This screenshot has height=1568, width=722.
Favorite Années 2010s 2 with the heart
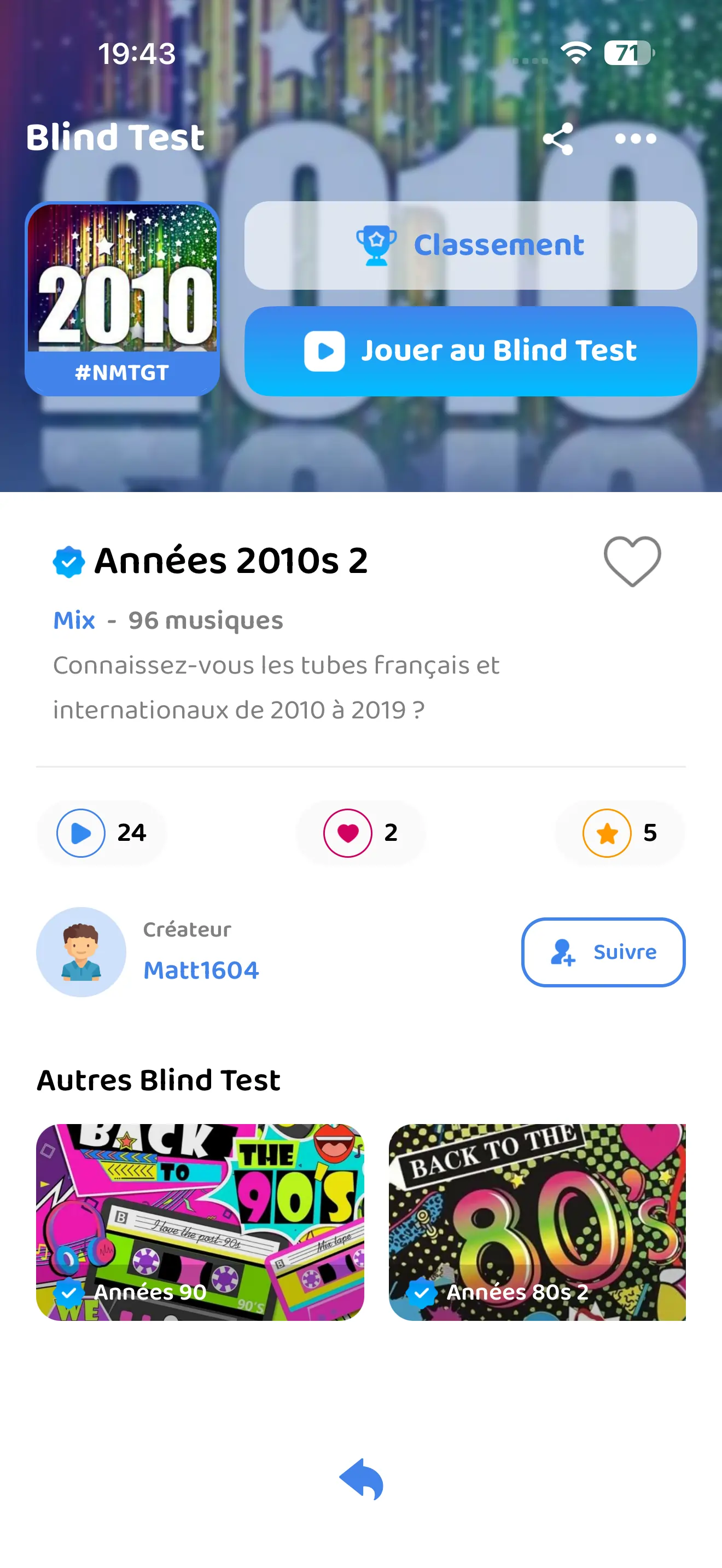pyautogui.click(x=632, y=560)
